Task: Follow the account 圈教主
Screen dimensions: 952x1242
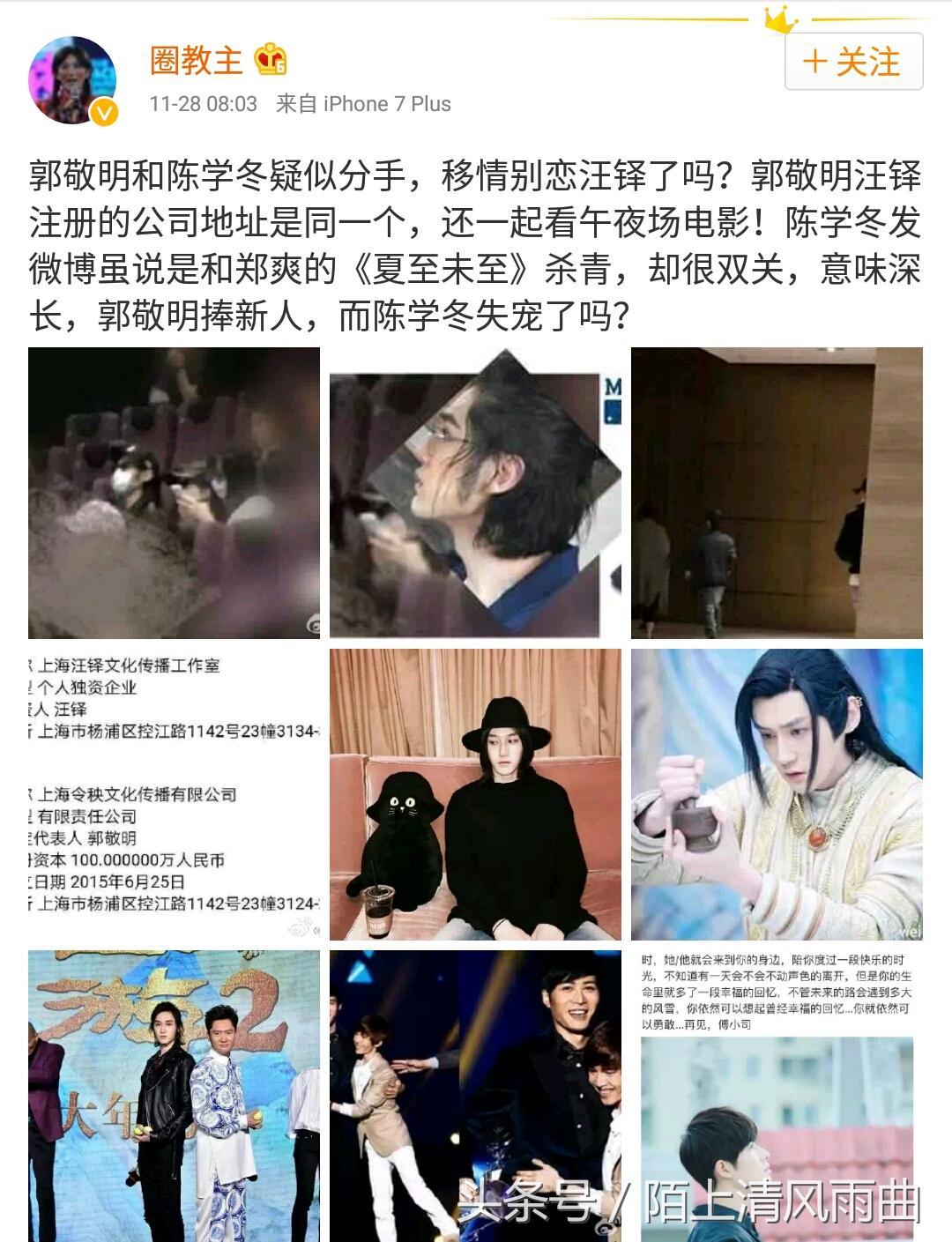Action: tap(853, 62)
